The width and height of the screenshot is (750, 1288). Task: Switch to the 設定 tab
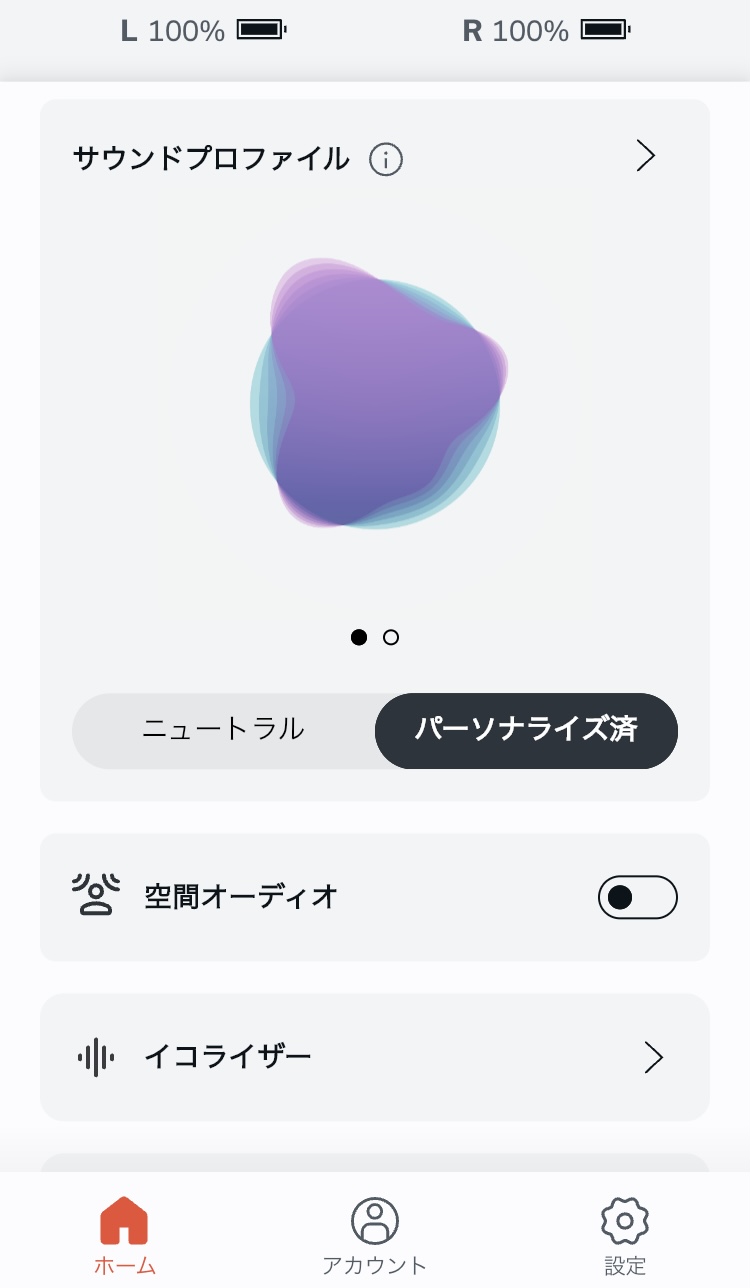(625, 1234)
